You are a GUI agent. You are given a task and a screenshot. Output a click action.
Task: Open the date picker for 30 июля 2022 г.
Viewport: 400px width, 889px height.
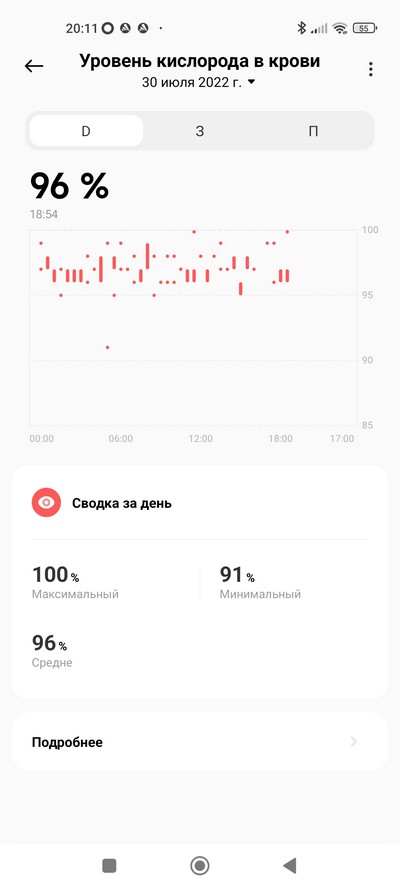pyautogui.click(x=199, y=82)
